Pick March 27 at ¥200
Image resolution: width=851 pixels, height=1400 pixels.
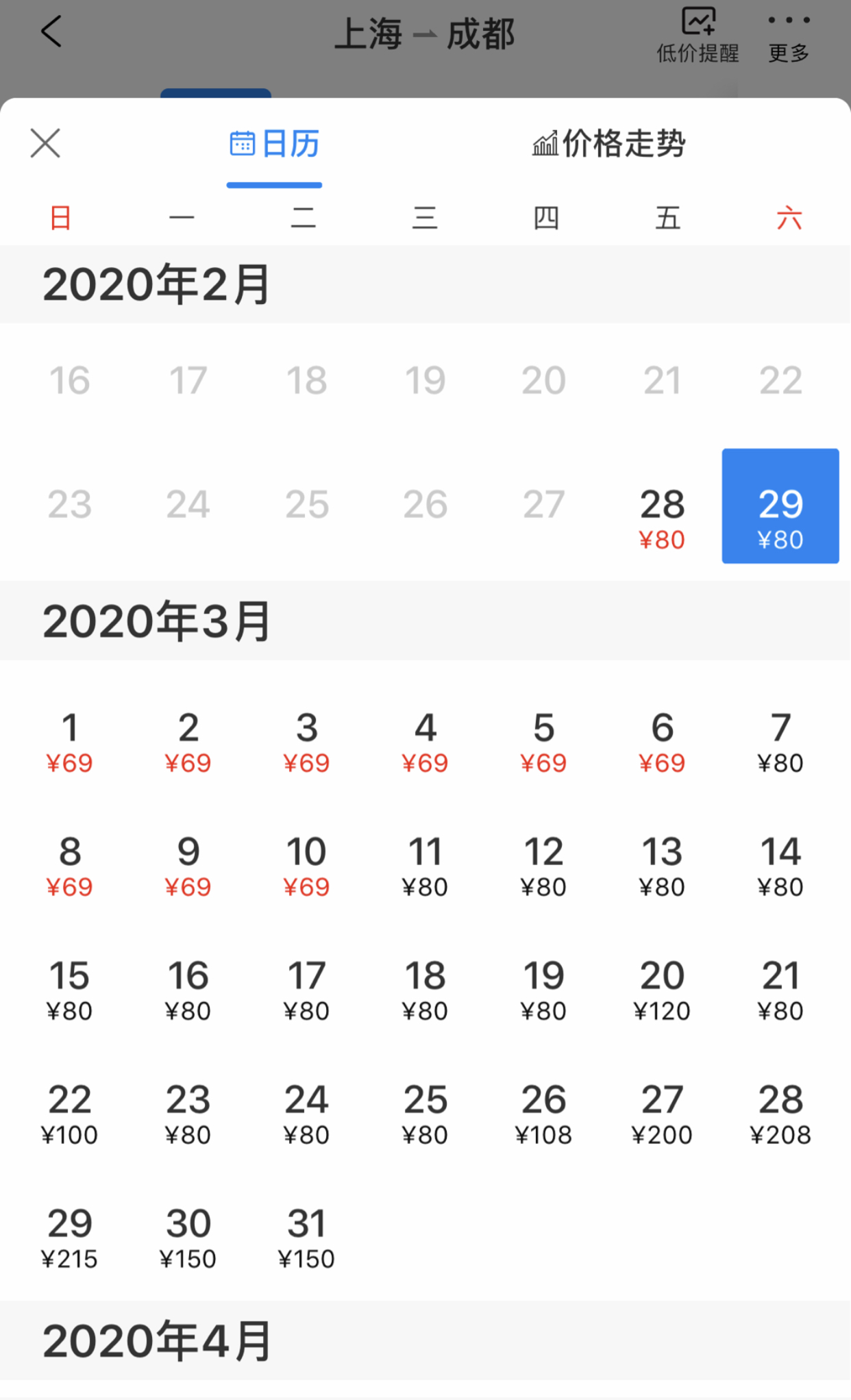[662, 1114]
